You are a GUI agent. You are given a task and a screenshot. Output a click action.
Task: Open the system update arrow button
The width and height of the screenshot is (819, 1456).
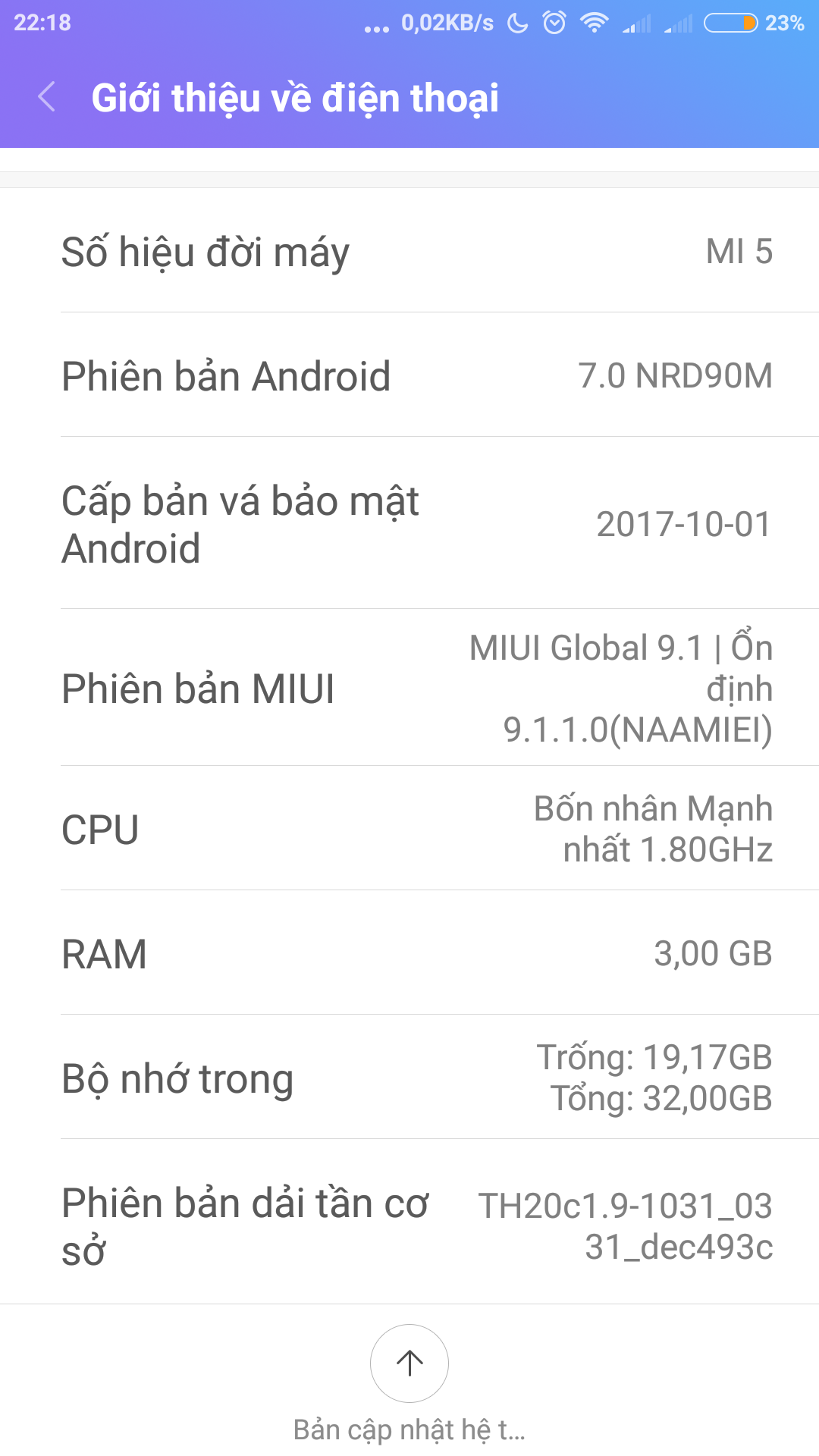(409, 1363)
